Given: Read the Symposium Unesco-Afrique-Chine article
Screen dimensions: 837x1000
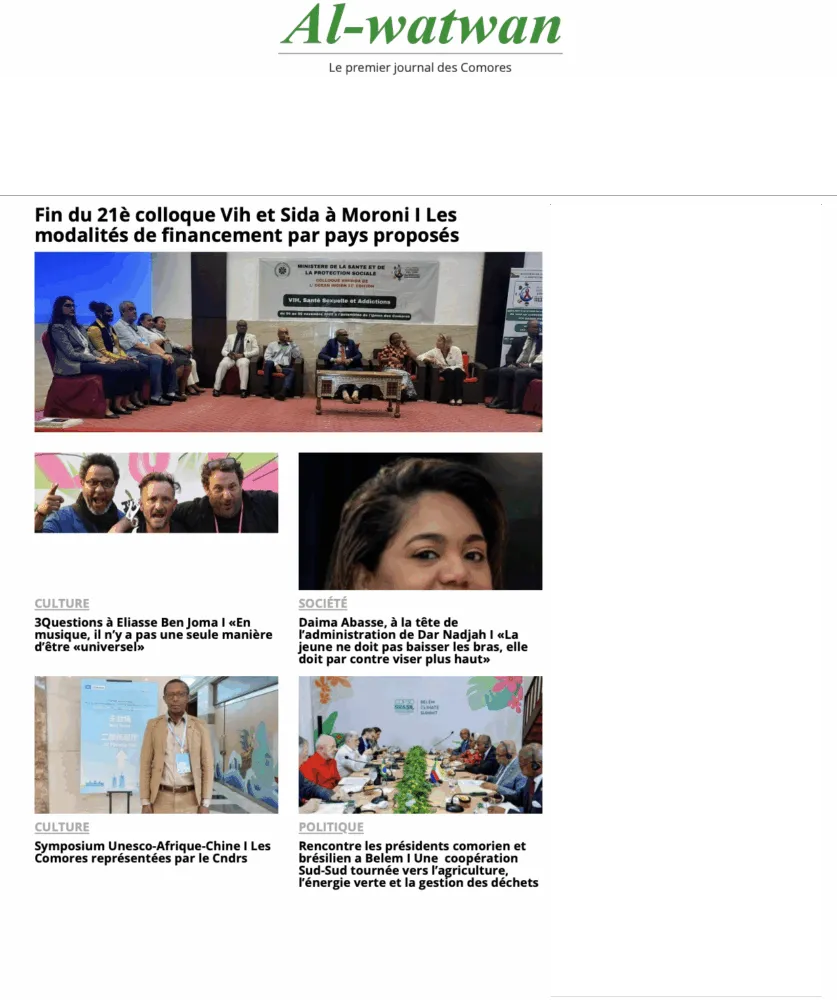Looking at the screenshot, I should pos(153,852).
